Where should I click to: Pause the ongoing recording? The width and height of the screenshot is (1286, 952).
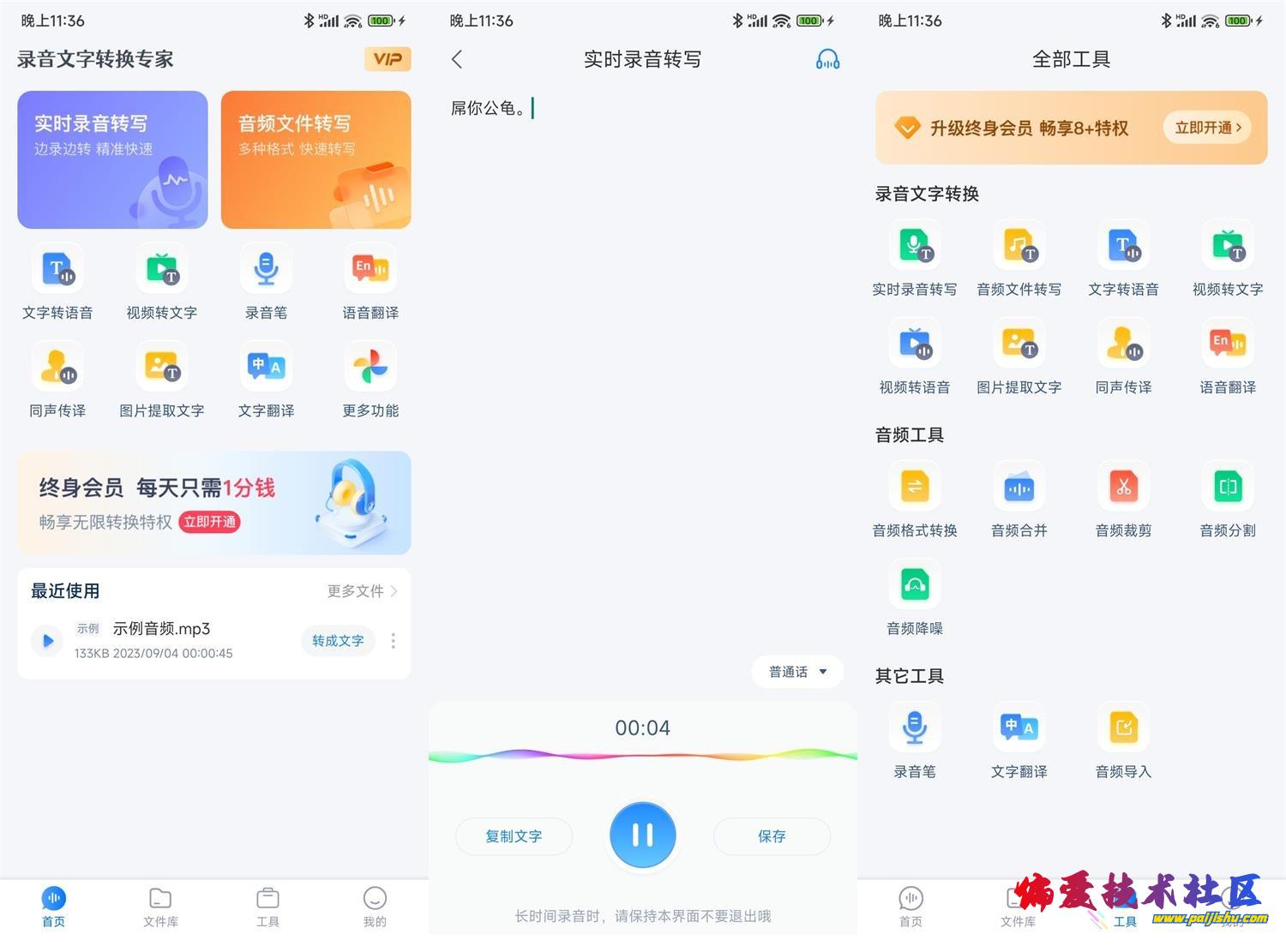pos(643,835)
